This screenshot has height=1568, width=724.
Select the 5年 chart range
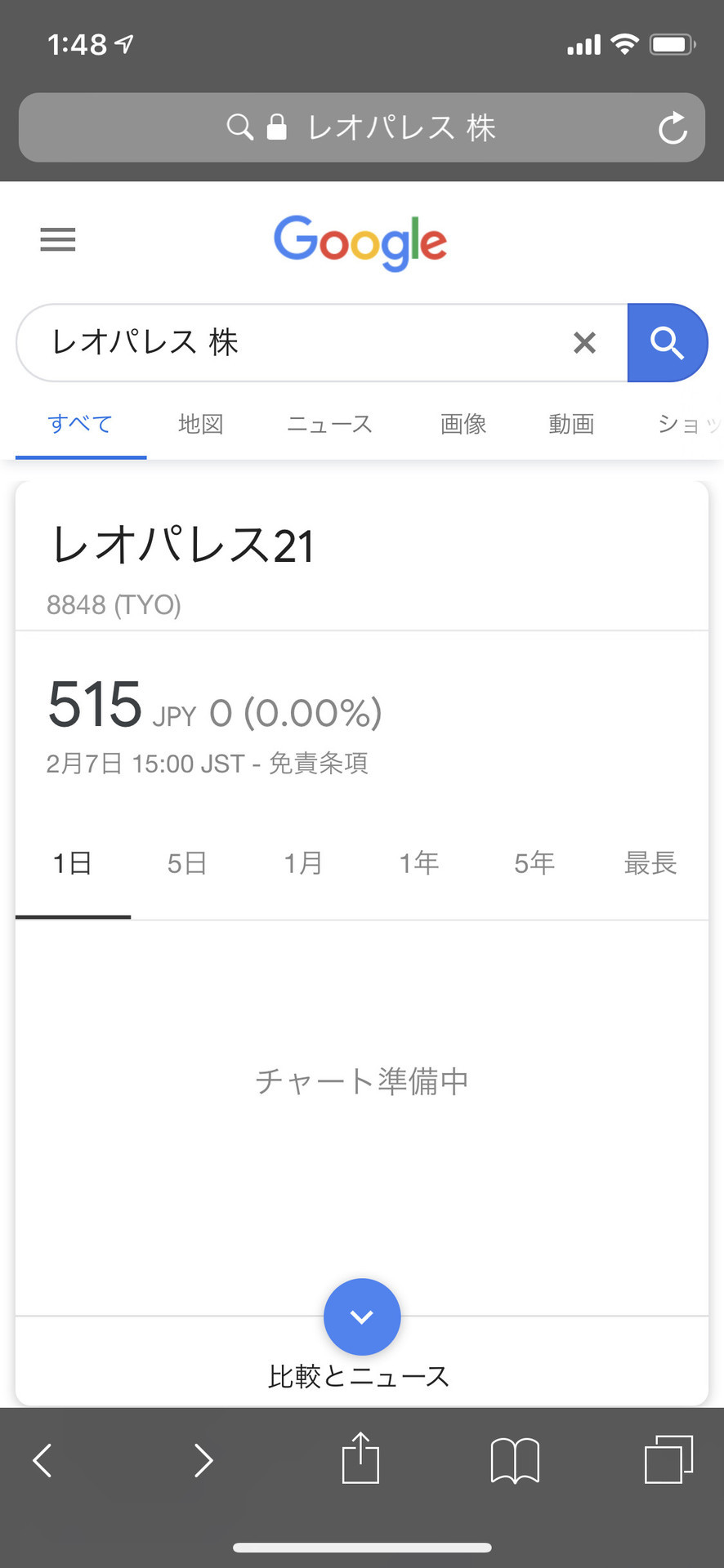pos(534,863)
